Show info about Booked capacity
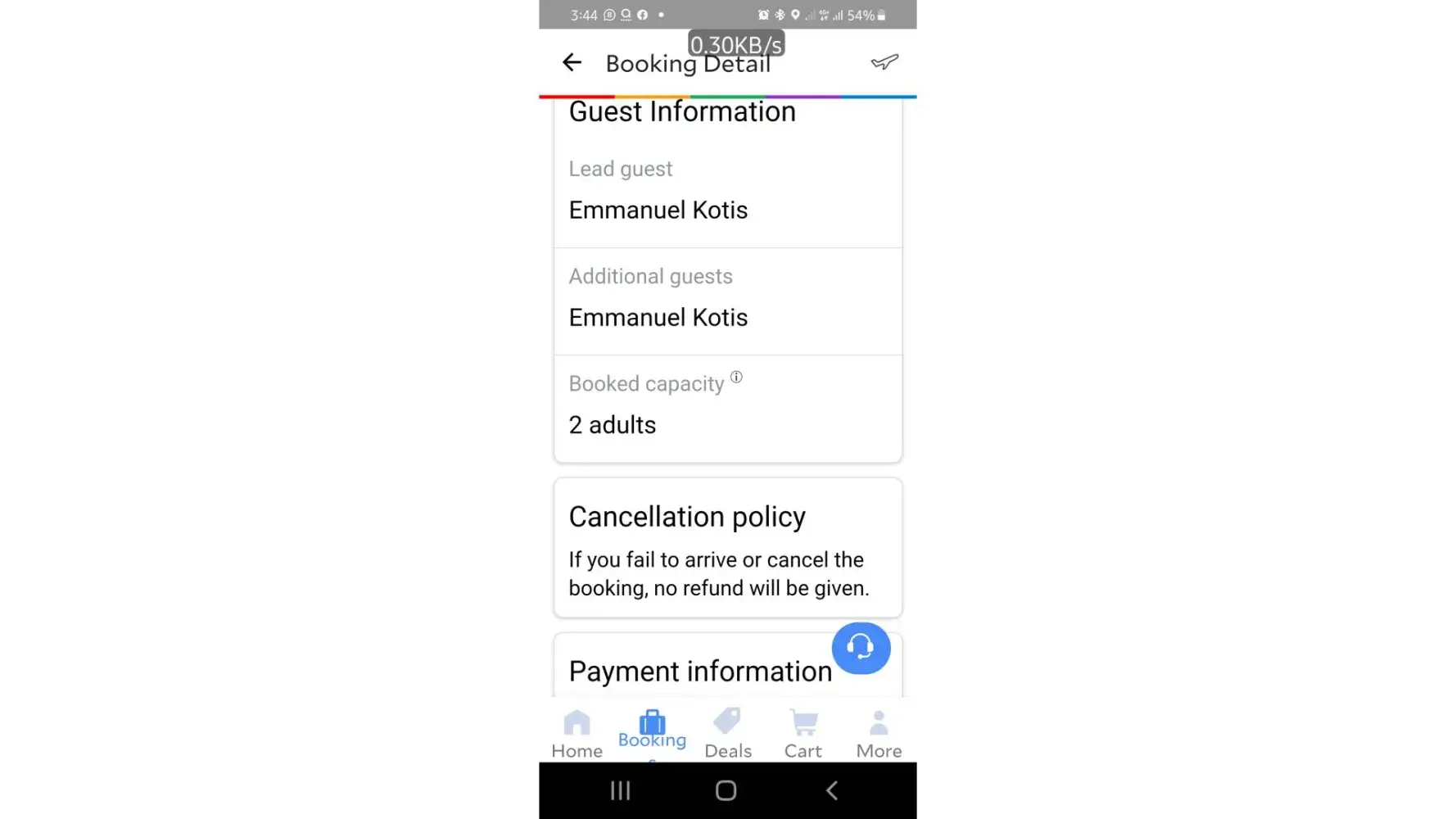This screenshot has height=819, width=1456. coord(736,378)
